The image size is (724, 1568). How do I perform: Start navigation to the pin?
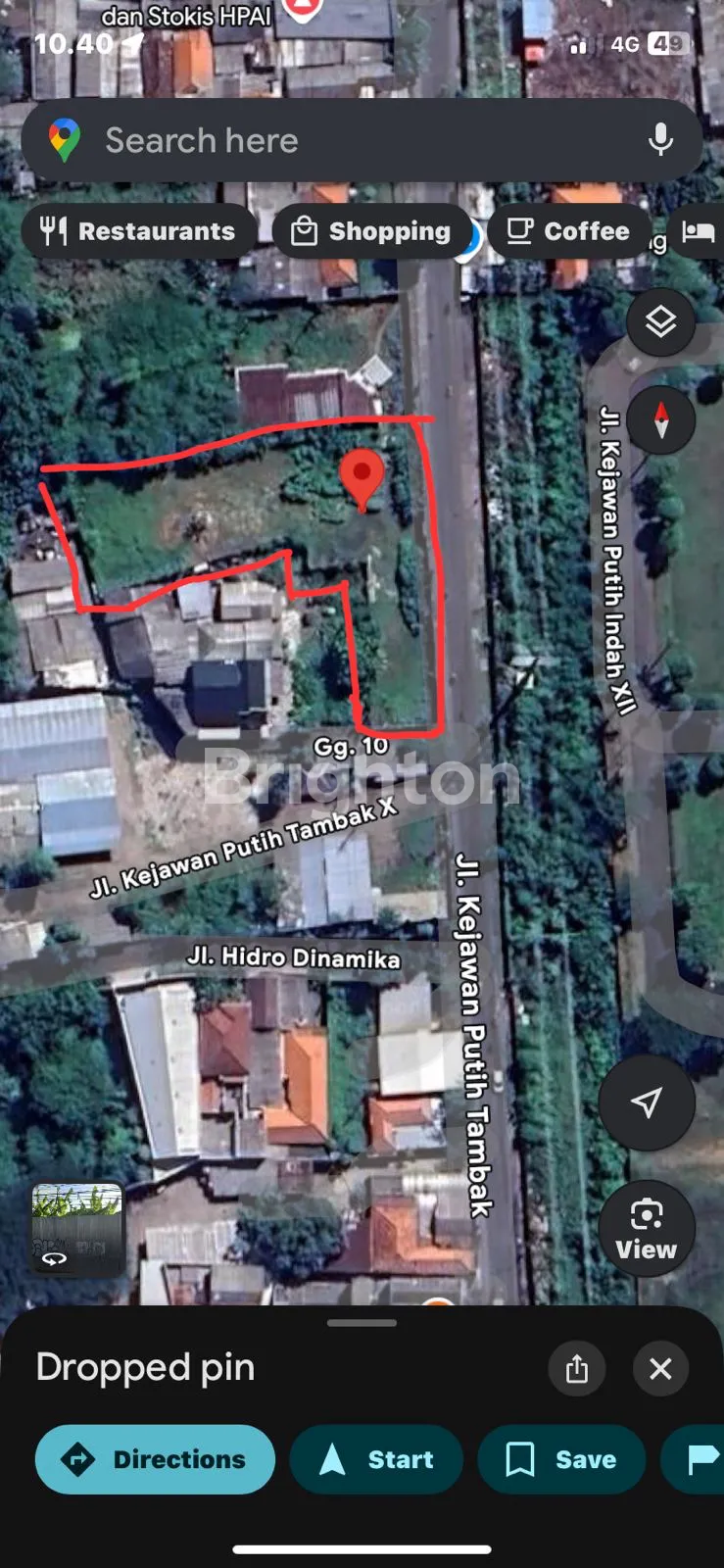[x=376, y=1459]
